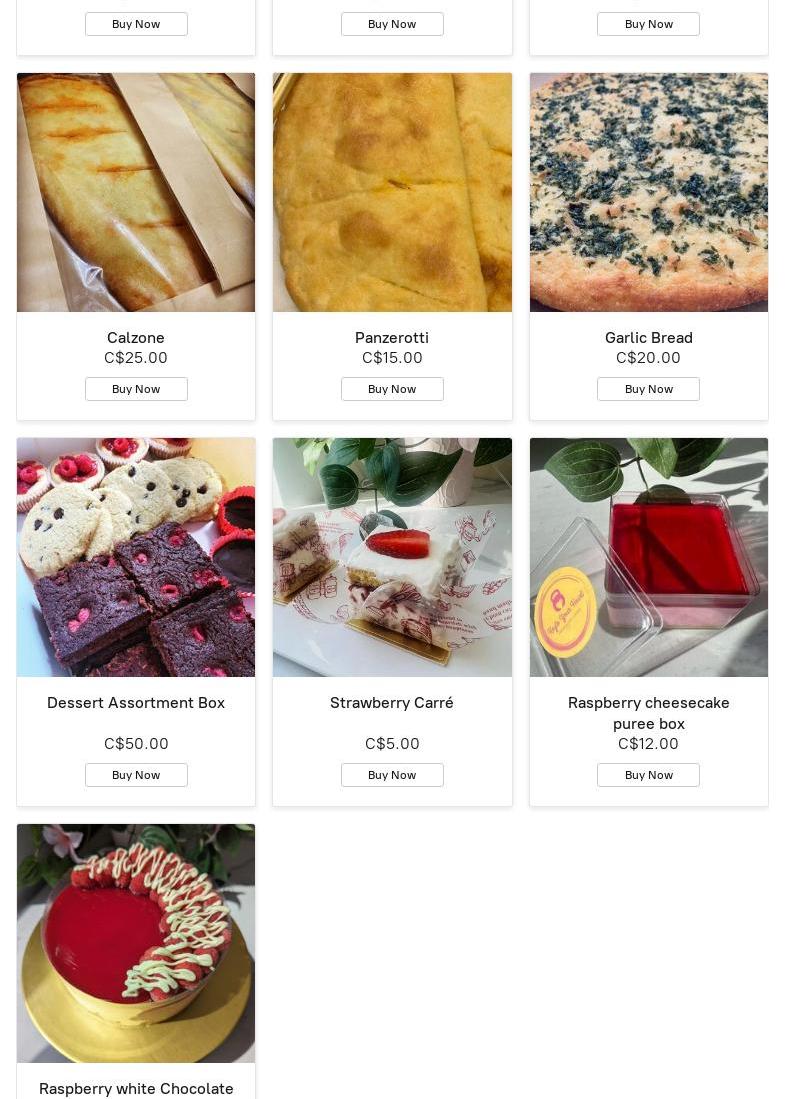
Task: View Raspberry cheesecake puree box image
Action: point(648,557)
